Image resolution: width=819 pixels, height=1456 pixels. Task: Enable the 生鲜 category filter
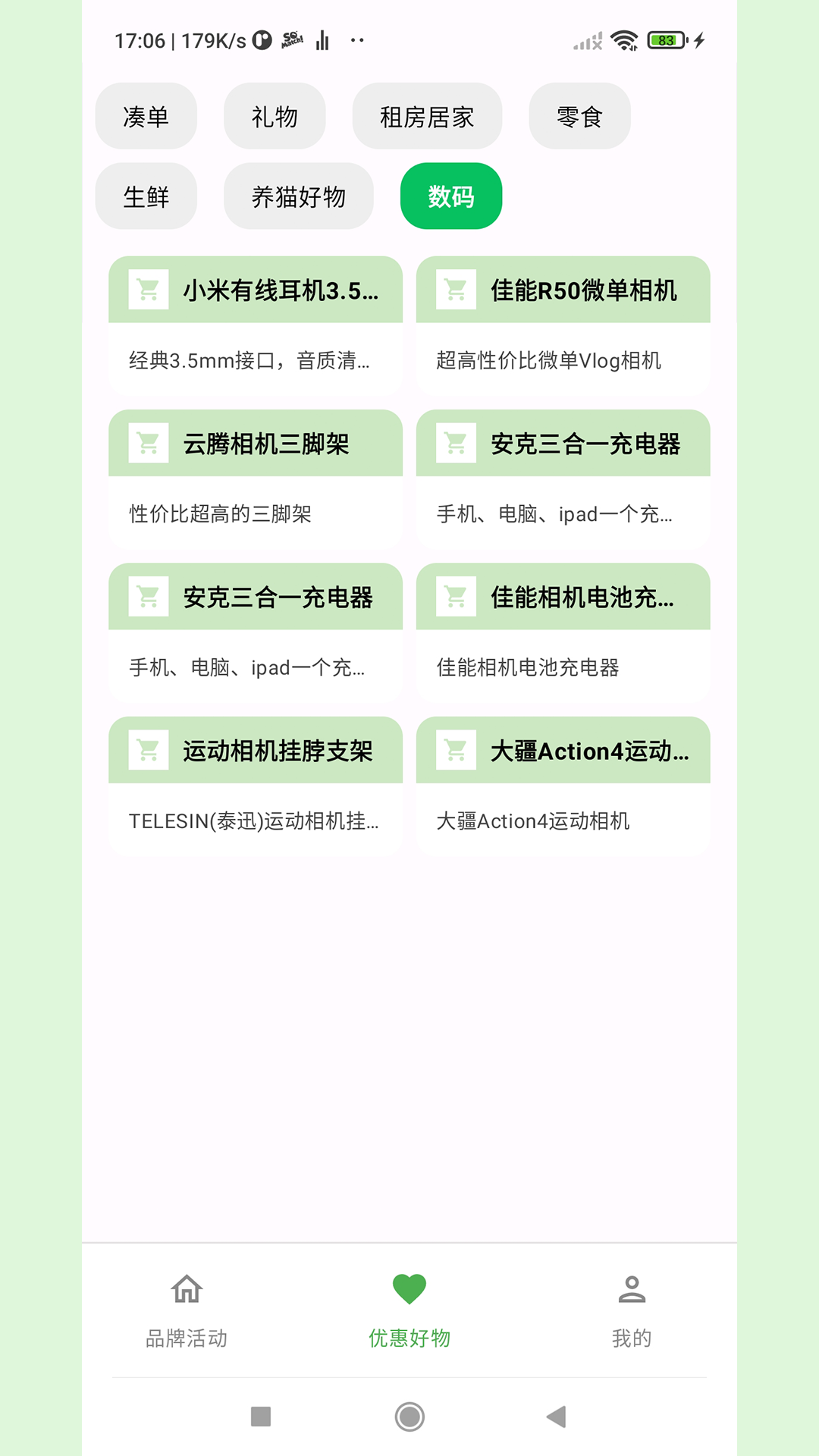click(146, 196)
